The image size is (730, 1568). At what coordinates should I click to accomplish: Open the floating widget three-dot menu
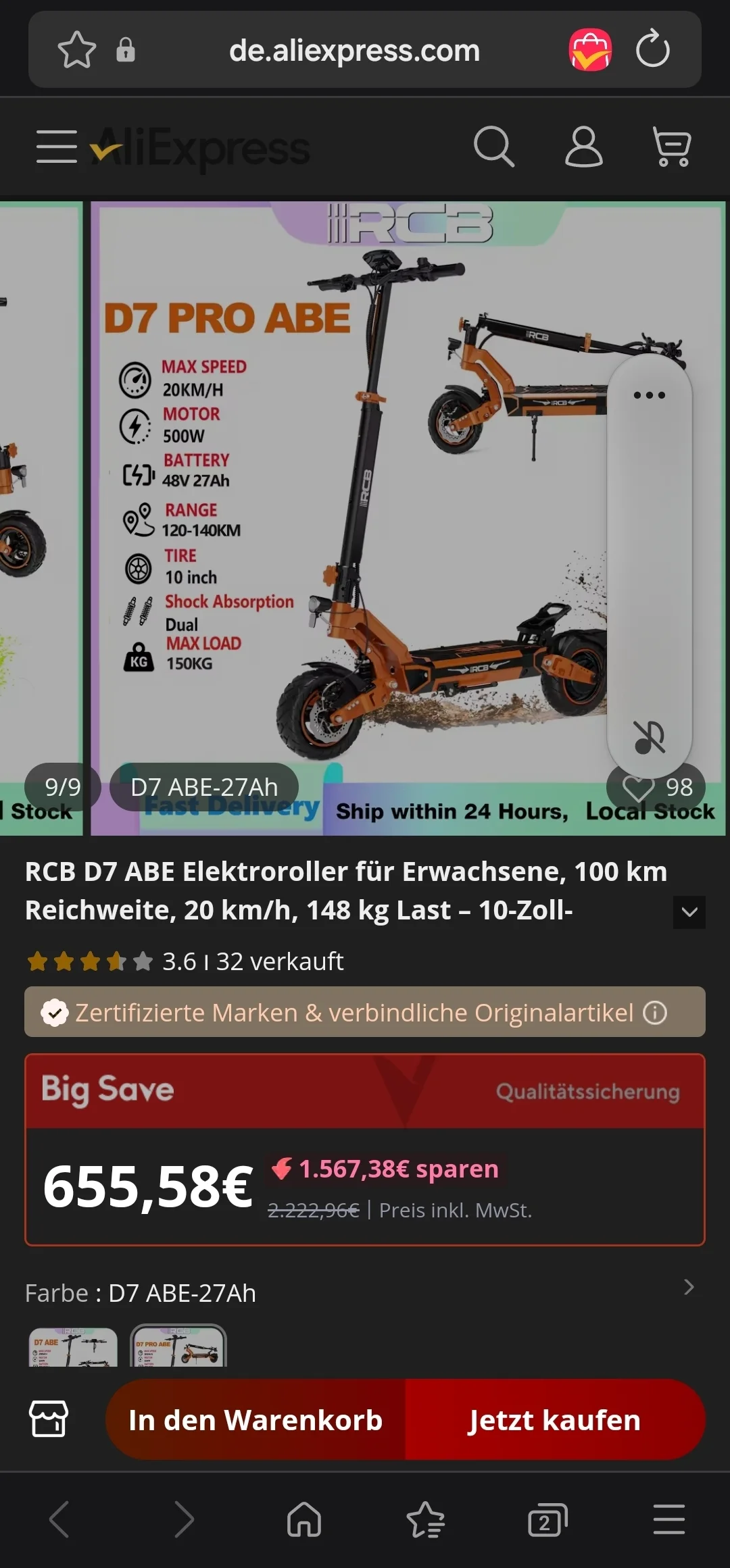[x=651, y=396]
